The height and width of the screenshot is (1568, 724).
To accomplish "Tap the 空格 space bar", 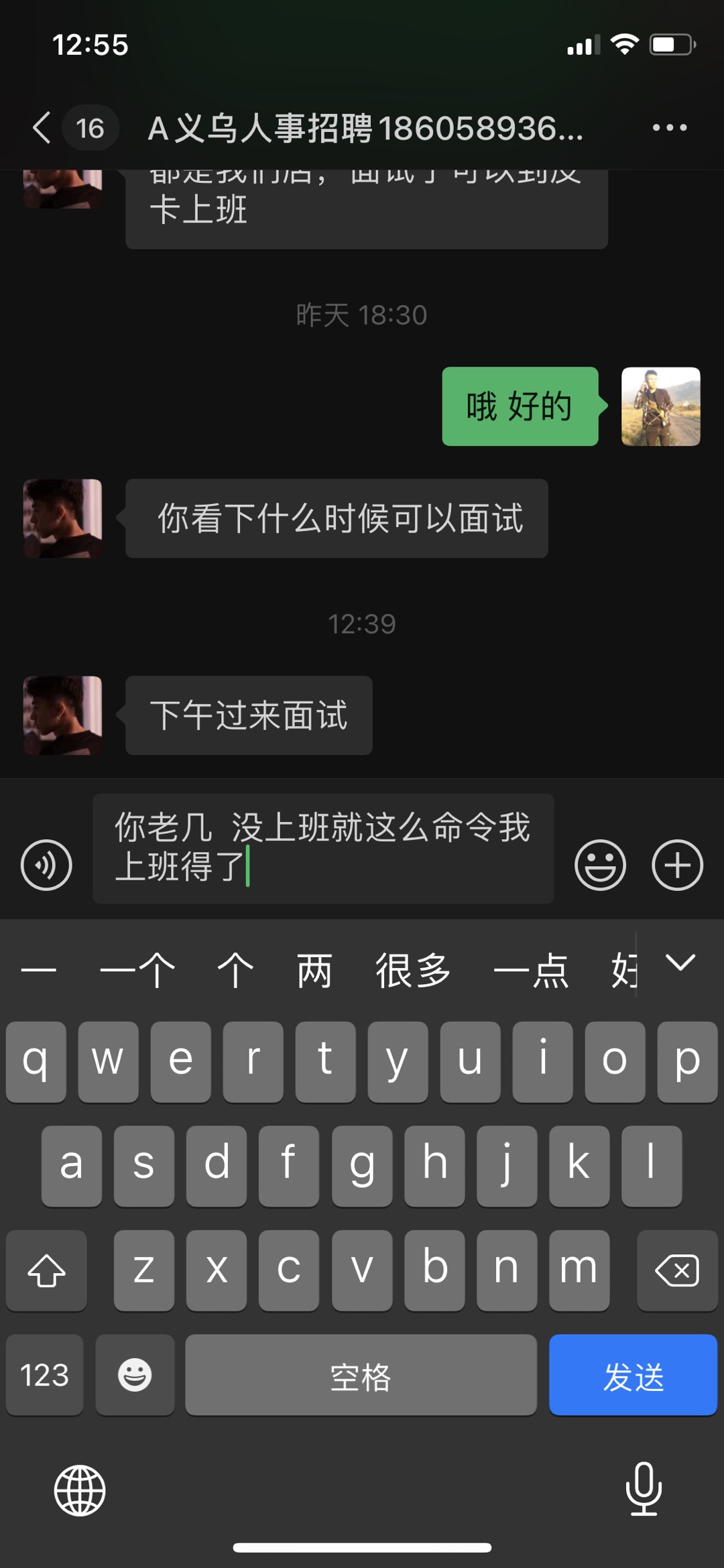I will 361,1376.
